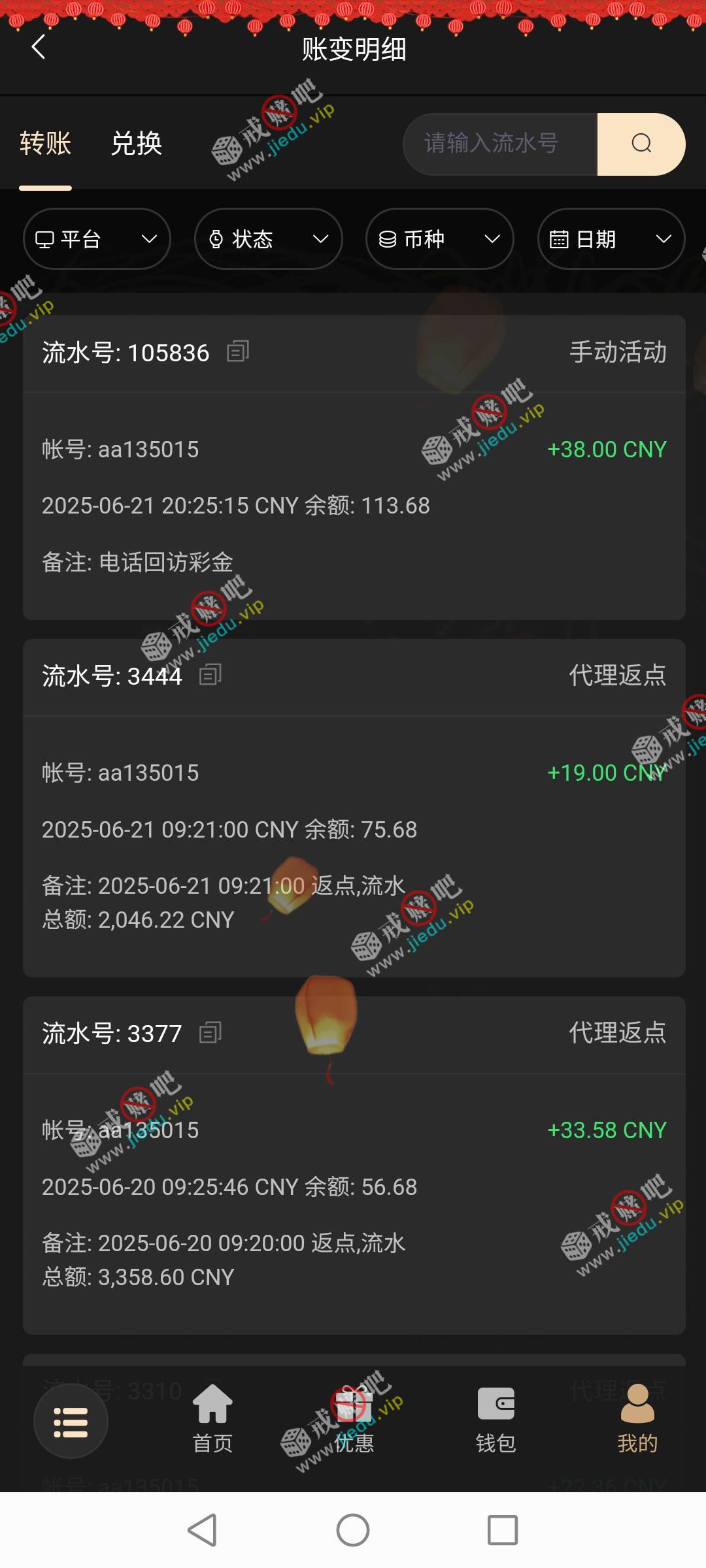The height and width of the screenshot is (1568, 706).
Task: Switch to the 转账 tab
Action: coord(45,144)
